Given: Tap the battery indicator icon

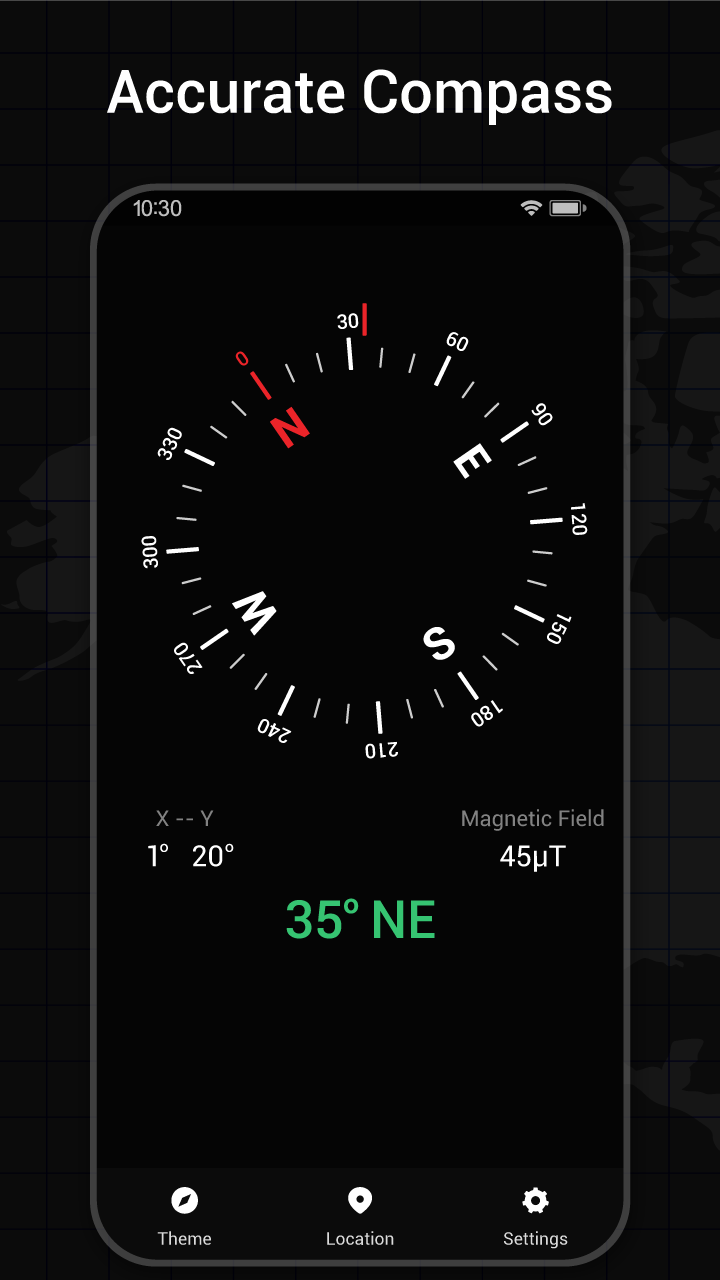Looking at the screenshot, I should [567, 206].
